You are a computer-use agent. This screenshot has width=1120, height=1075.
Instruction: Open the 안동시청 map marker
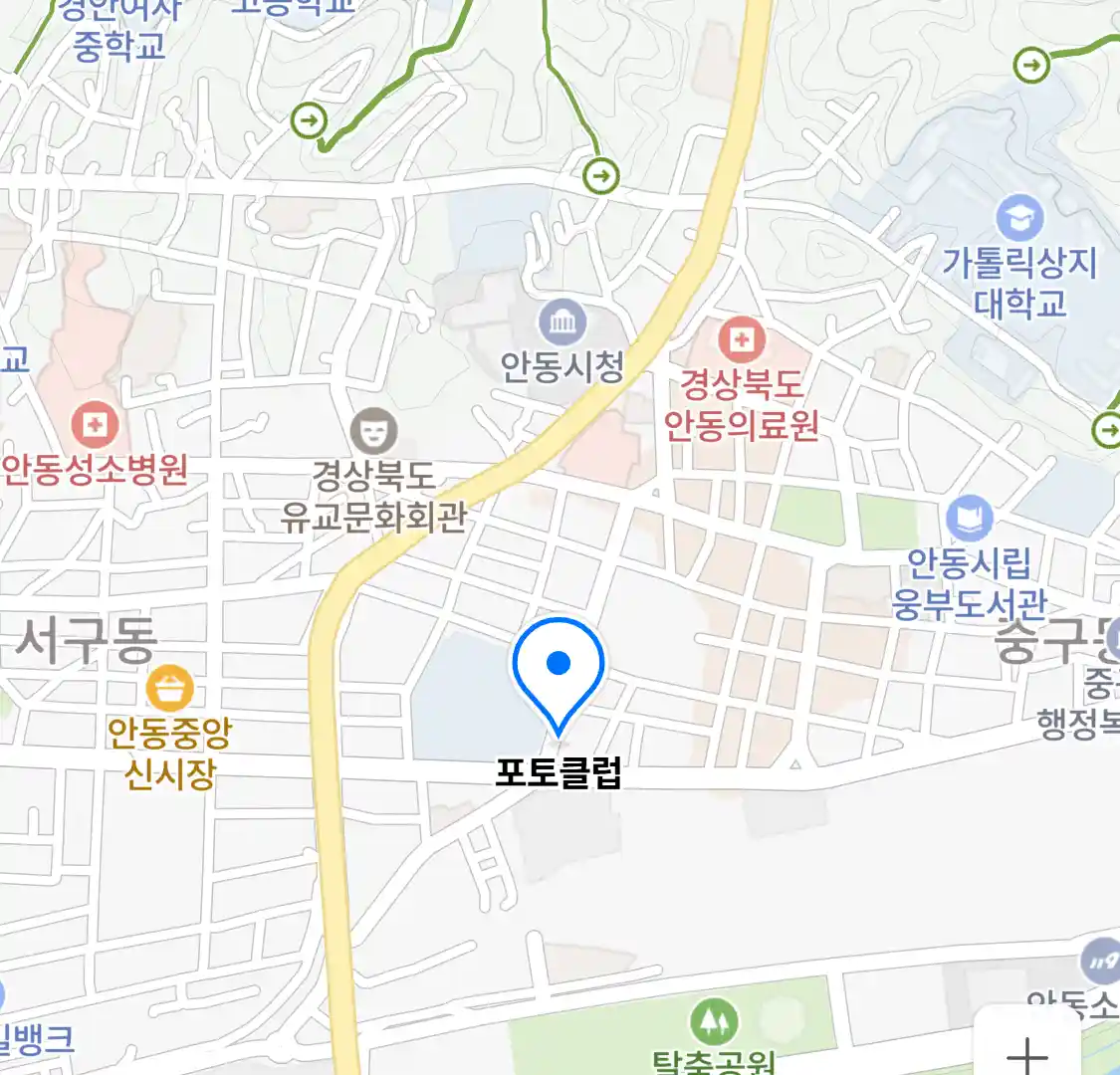pos(562,322)
